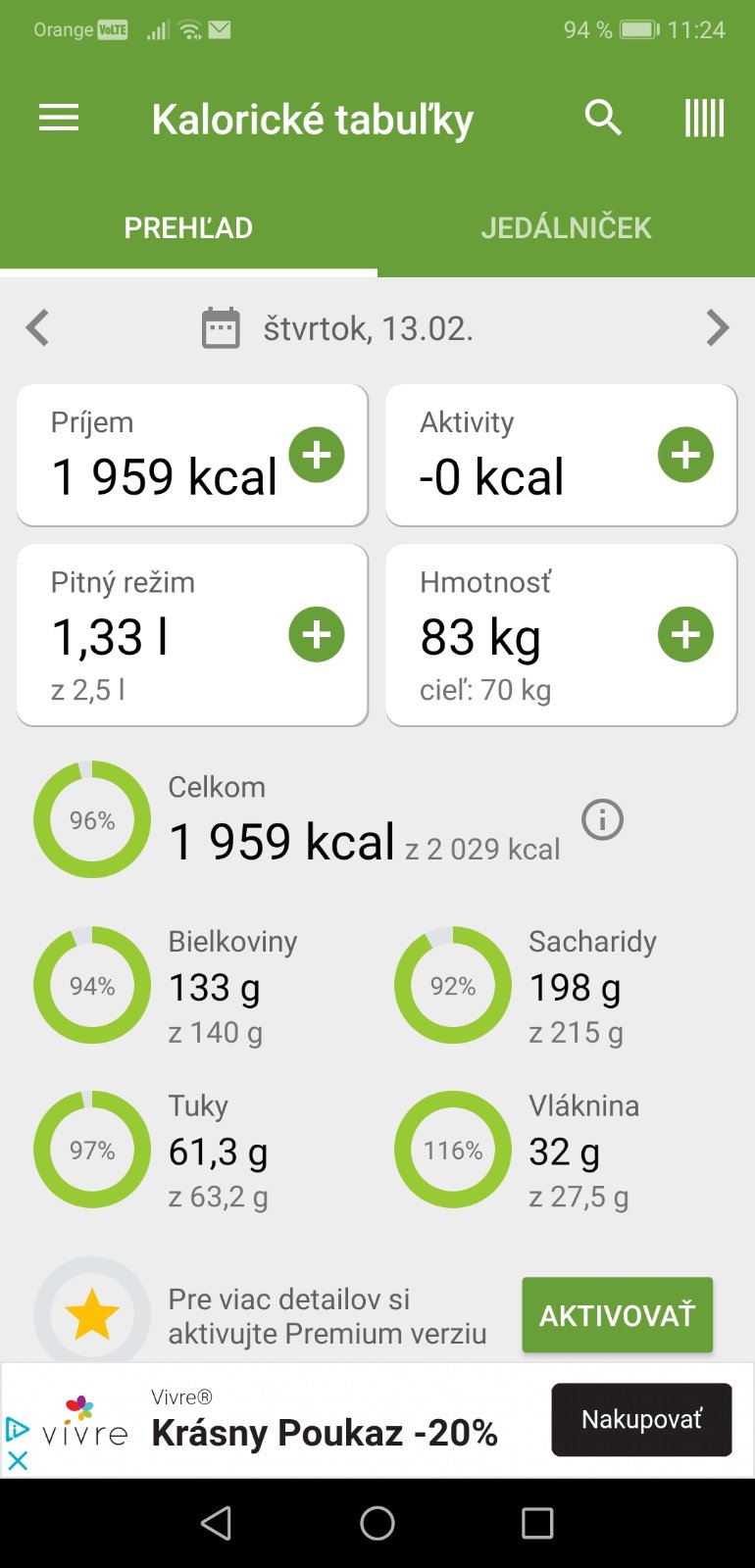Go to the system home screen
The height and width of the screenshot is (1568, 755).
point(377,1523)
